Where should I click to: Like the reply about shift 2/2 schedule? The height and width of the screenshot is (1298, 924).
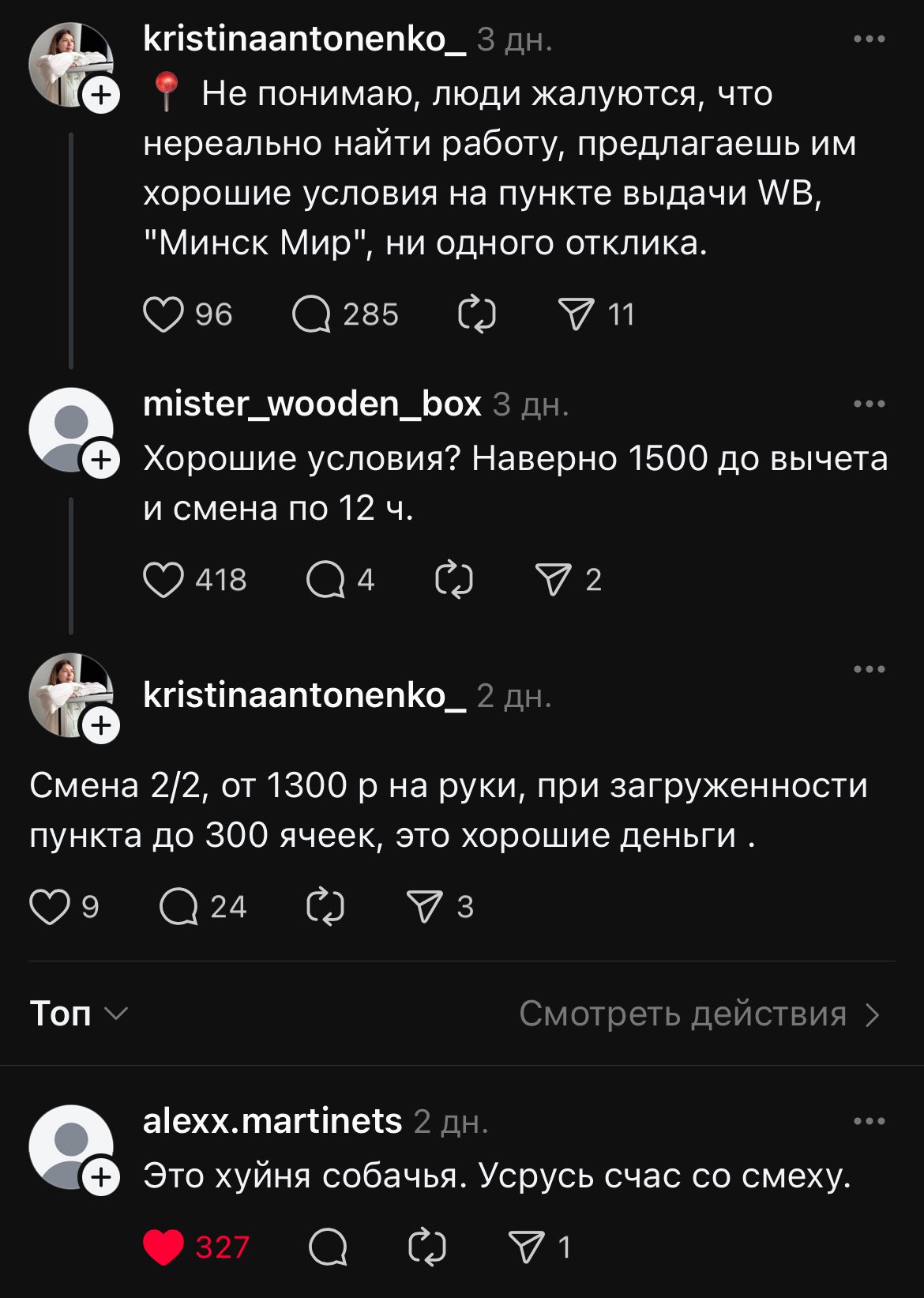pos(50,906)
